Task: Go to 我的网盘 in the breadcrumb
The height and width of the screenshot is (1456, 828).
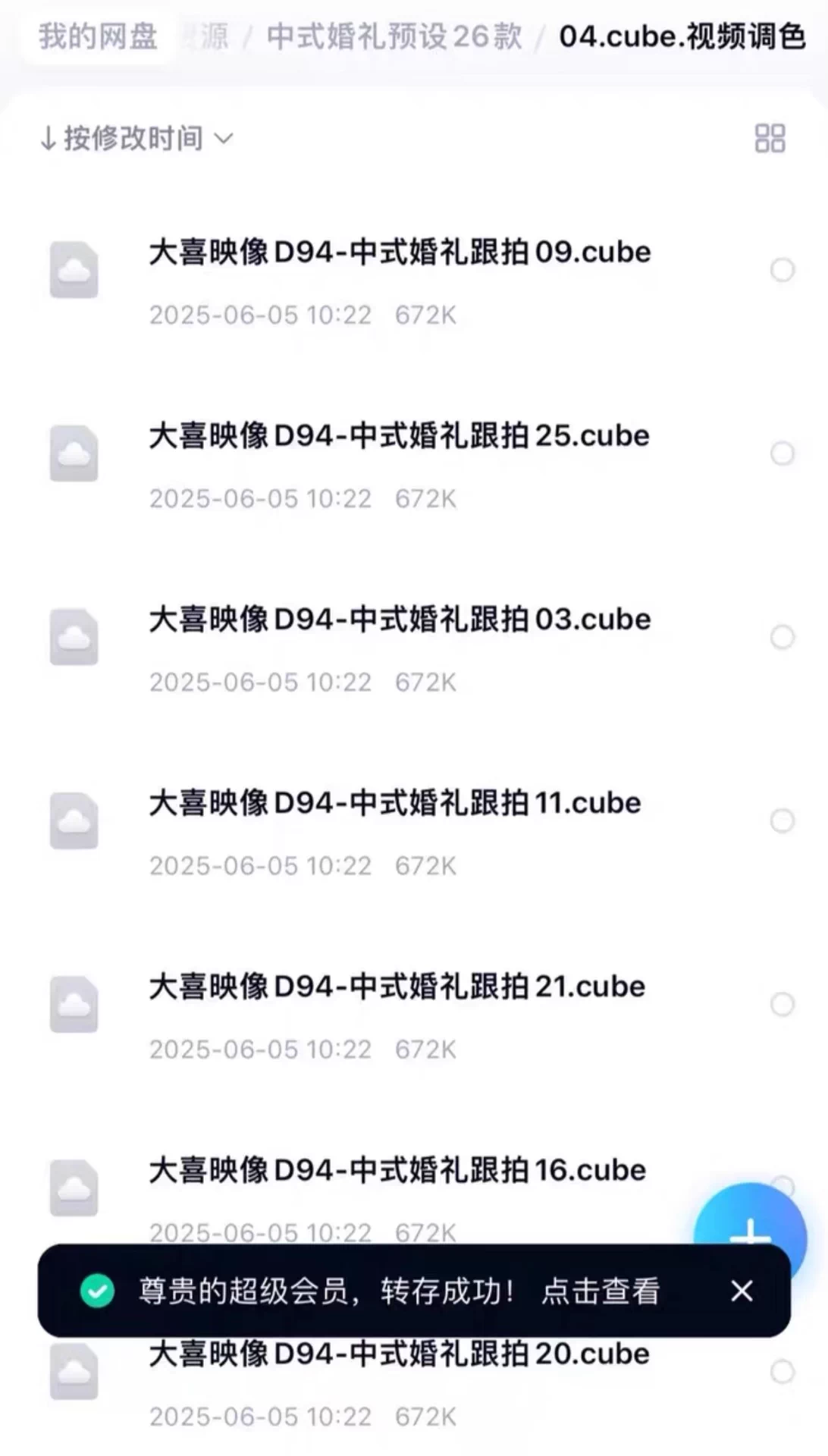Action: (98, 36)
